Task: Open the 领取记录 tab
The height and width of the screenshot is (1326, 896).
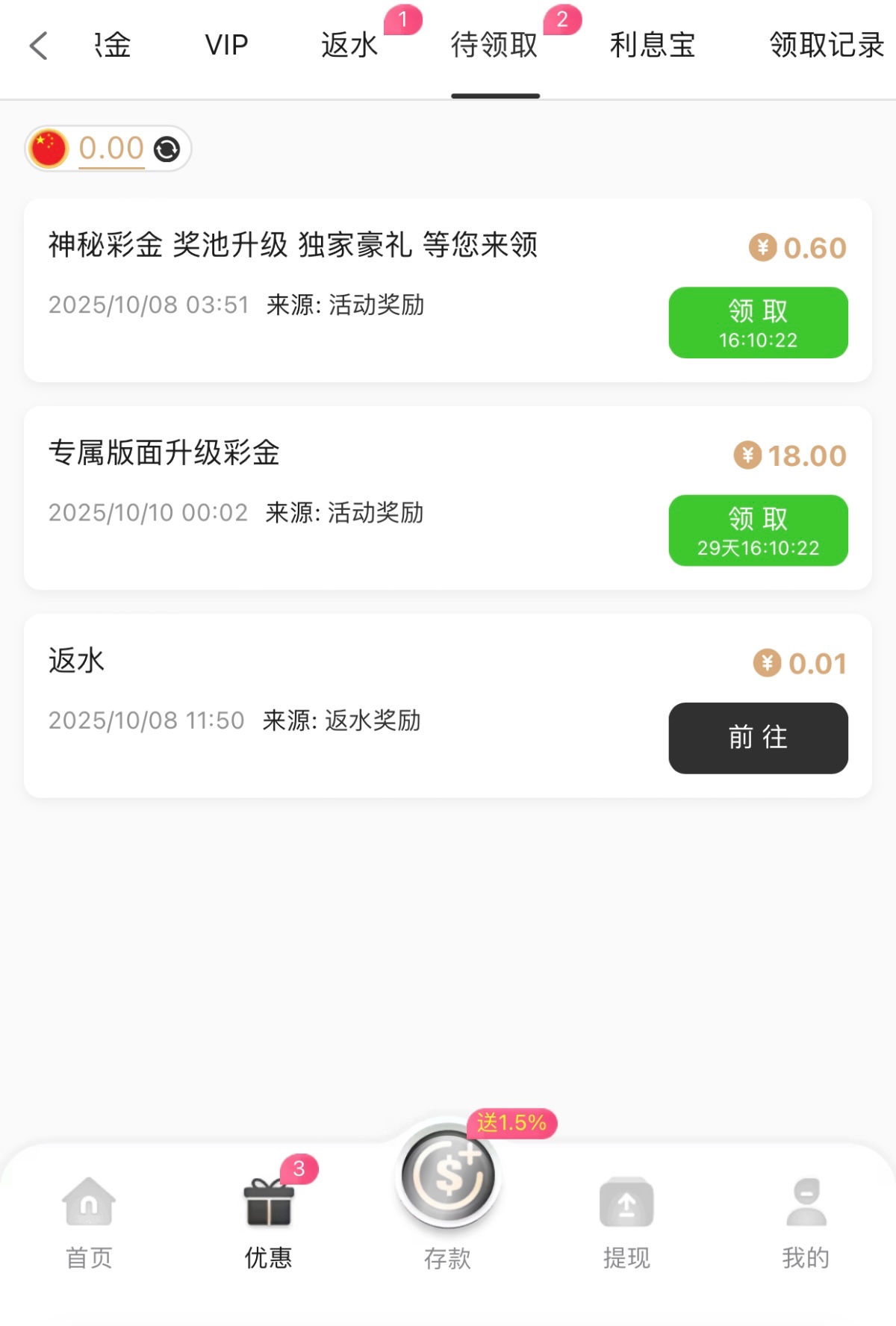Action: (x=827, y=46)
